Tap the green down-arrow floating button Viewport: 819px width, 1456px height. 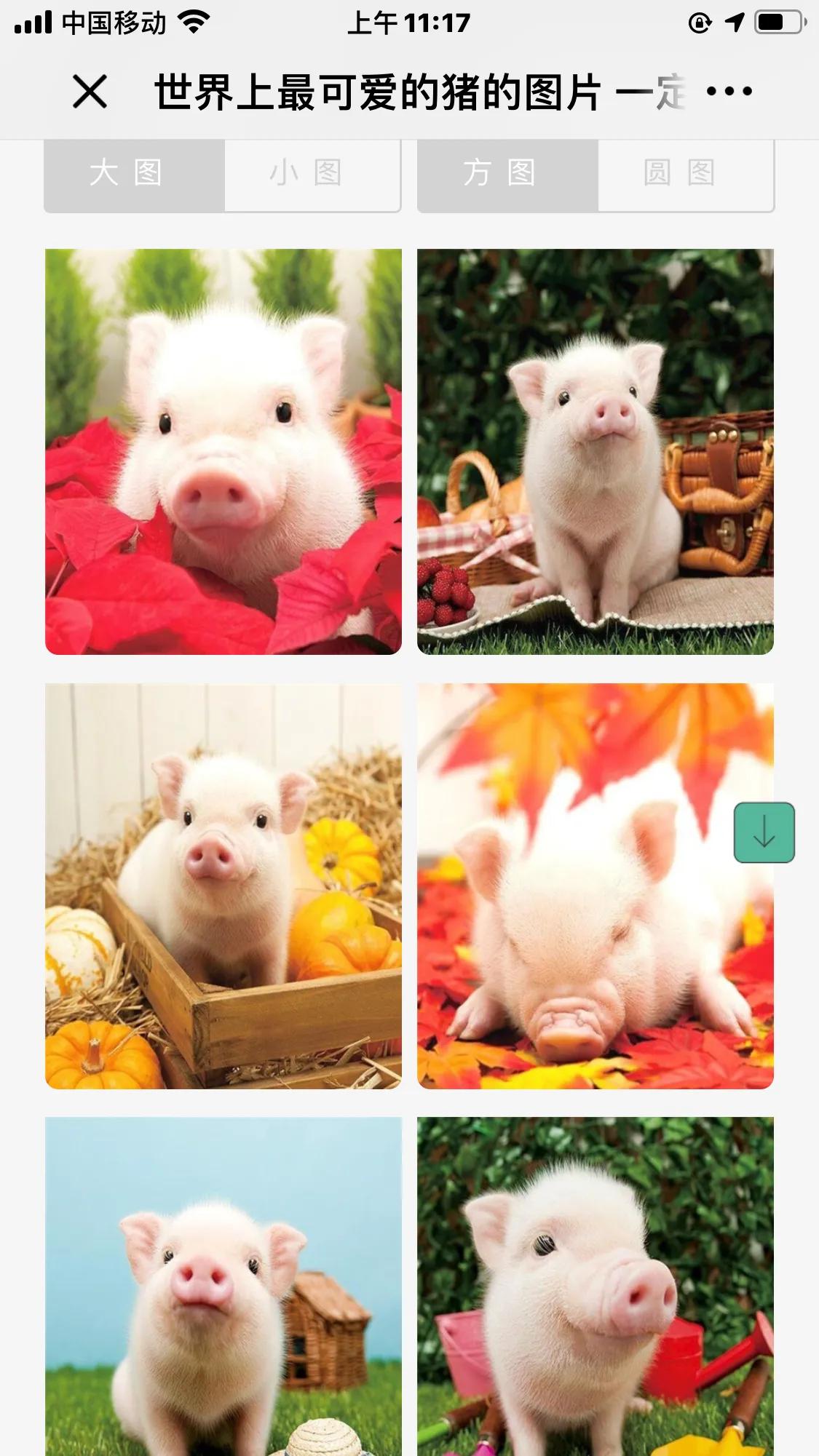764,832
